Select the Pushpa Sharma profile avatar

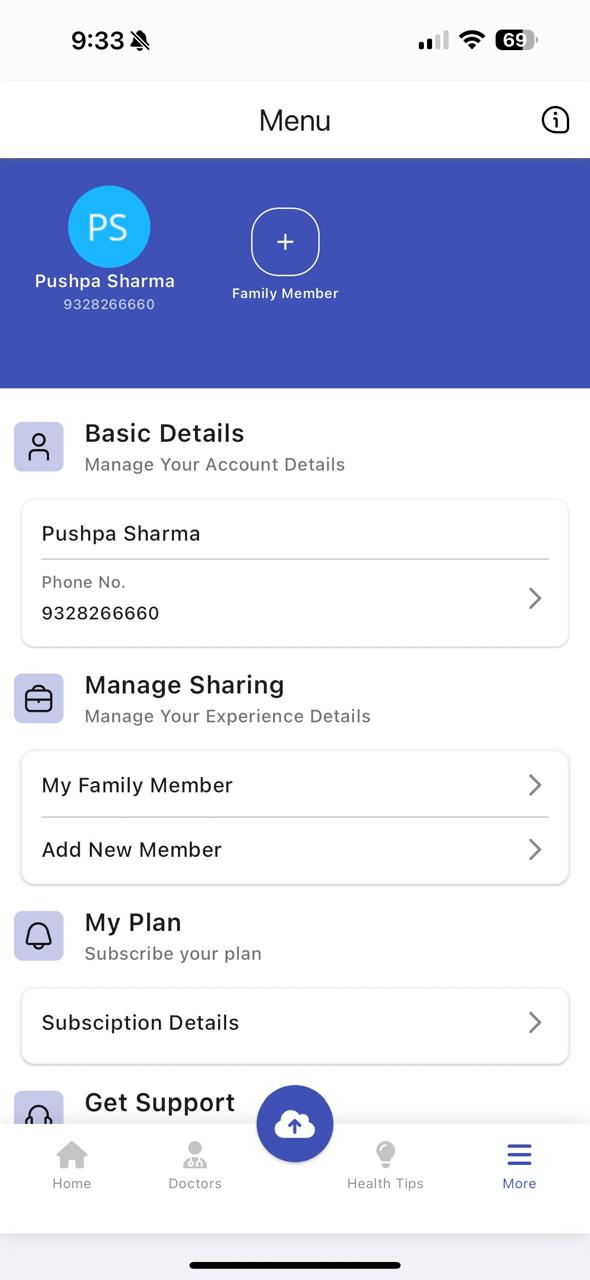pos(109,227)
